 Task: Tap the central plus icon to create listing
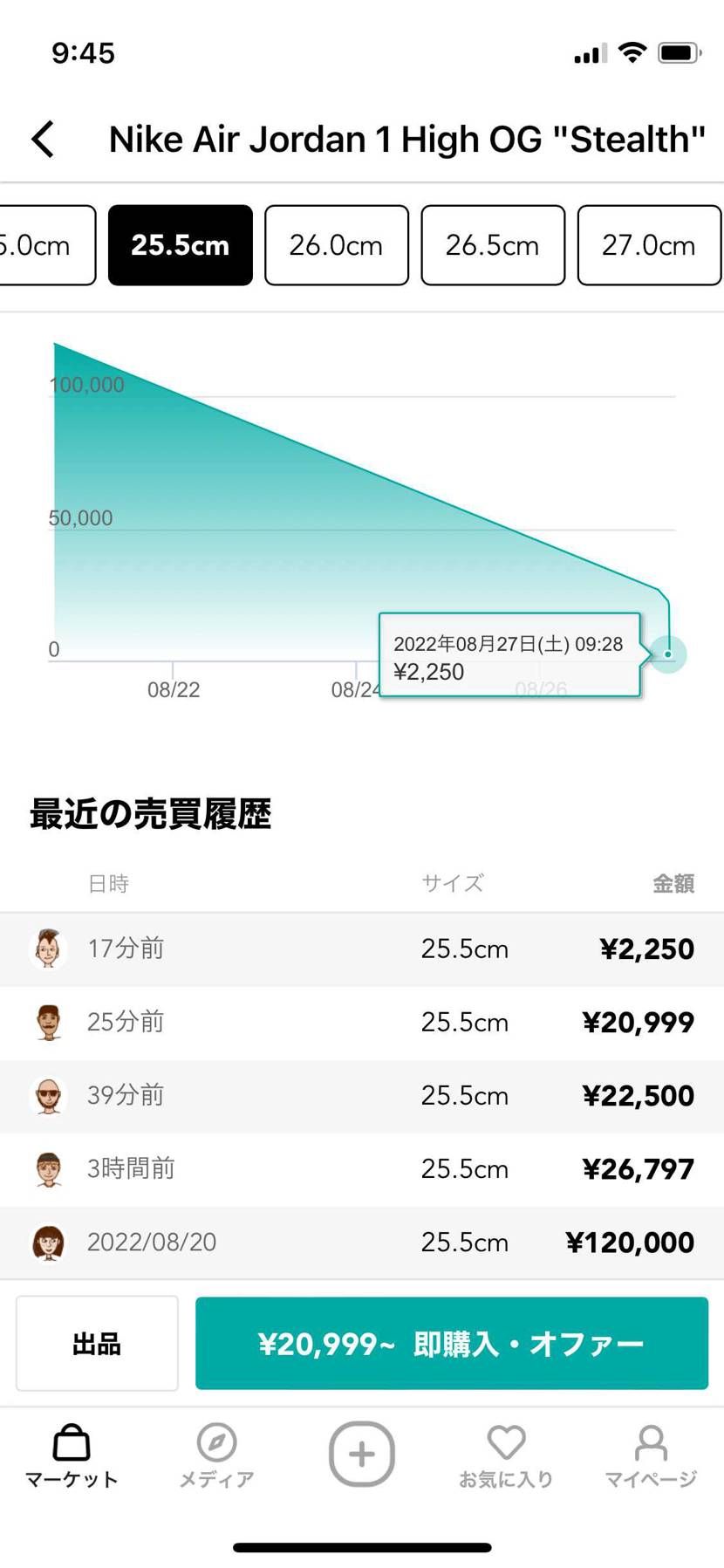point(361,1451)
